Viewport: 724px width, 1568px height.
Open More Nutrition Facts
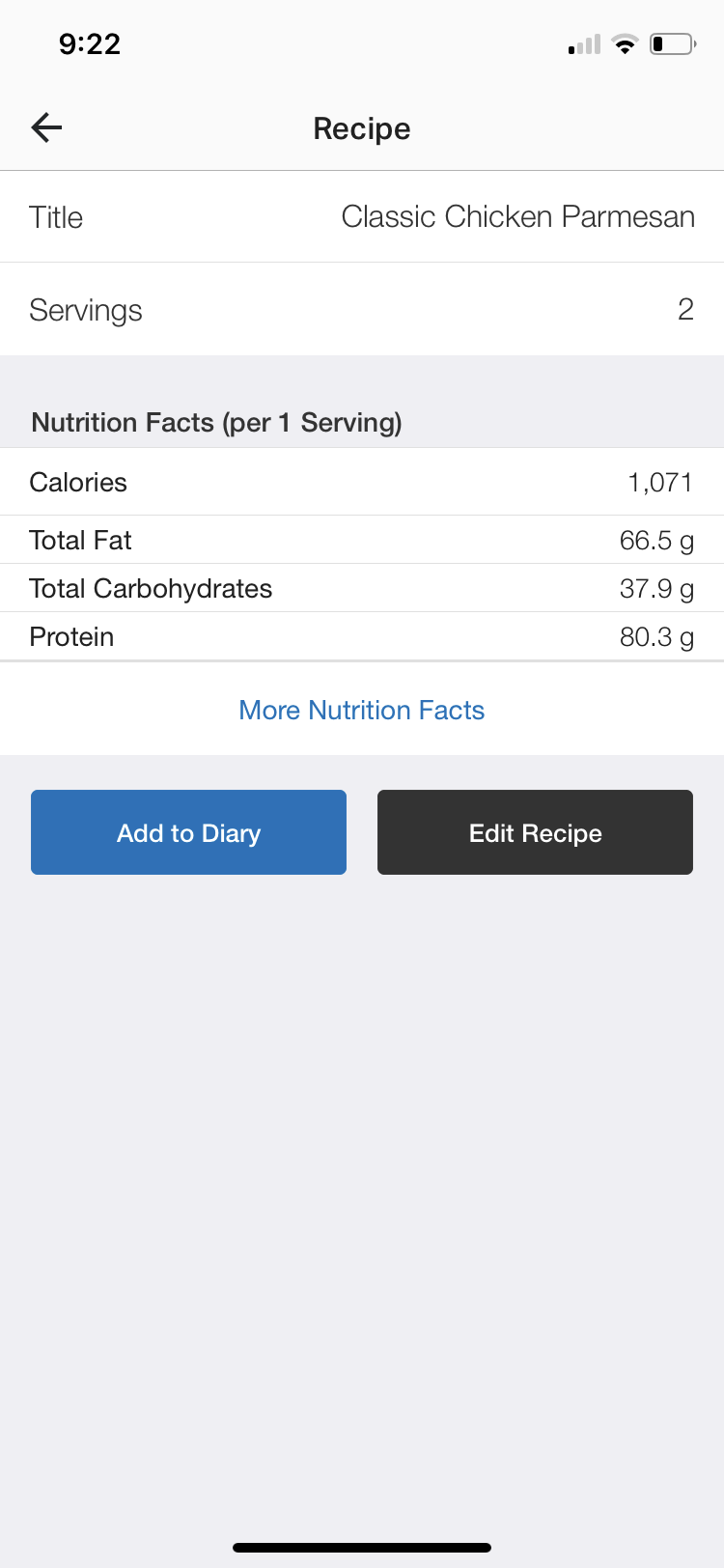pos(362,711)
